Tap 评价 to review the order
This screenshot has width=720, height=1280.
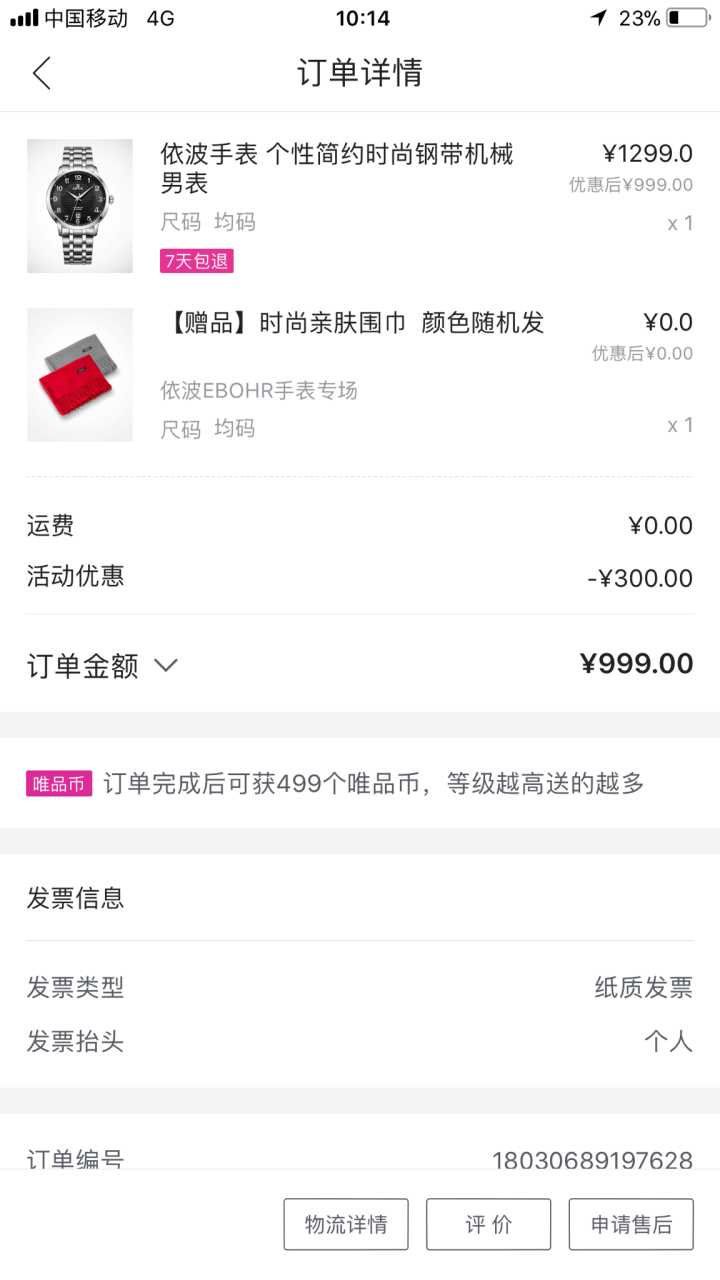(488, 1224)
